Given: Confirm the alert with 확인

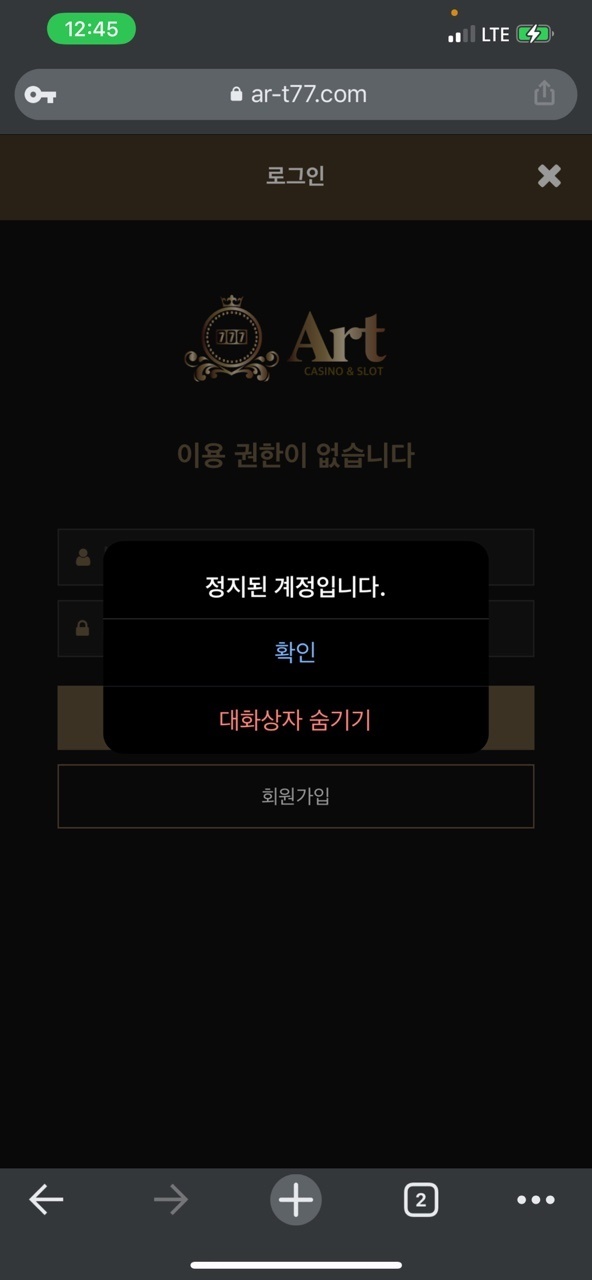Looking at the screenshot, I should click(296, 652).
